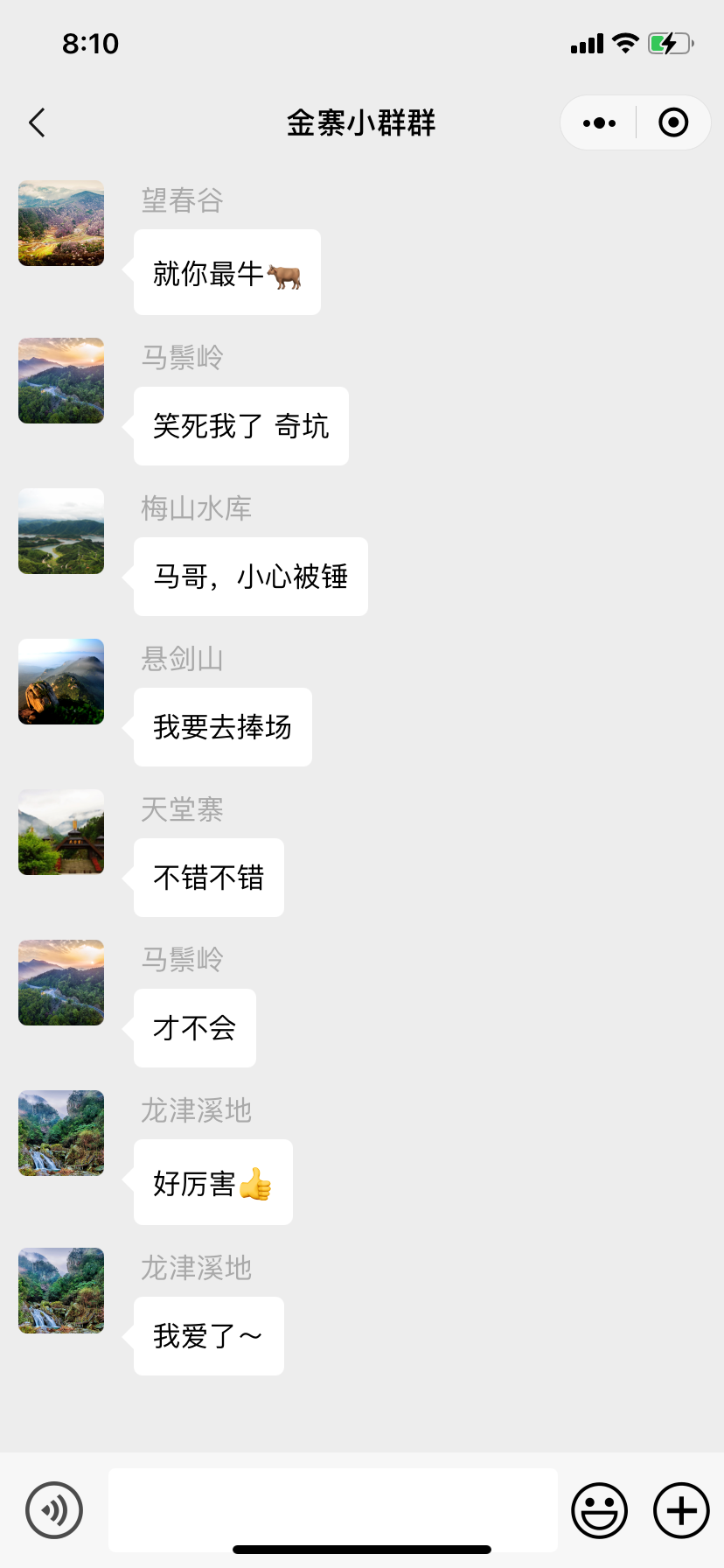The width and height of the screenshot is (724, 1568).
Task: Open the emoji picker
Action: click(x=599, y=1509)
